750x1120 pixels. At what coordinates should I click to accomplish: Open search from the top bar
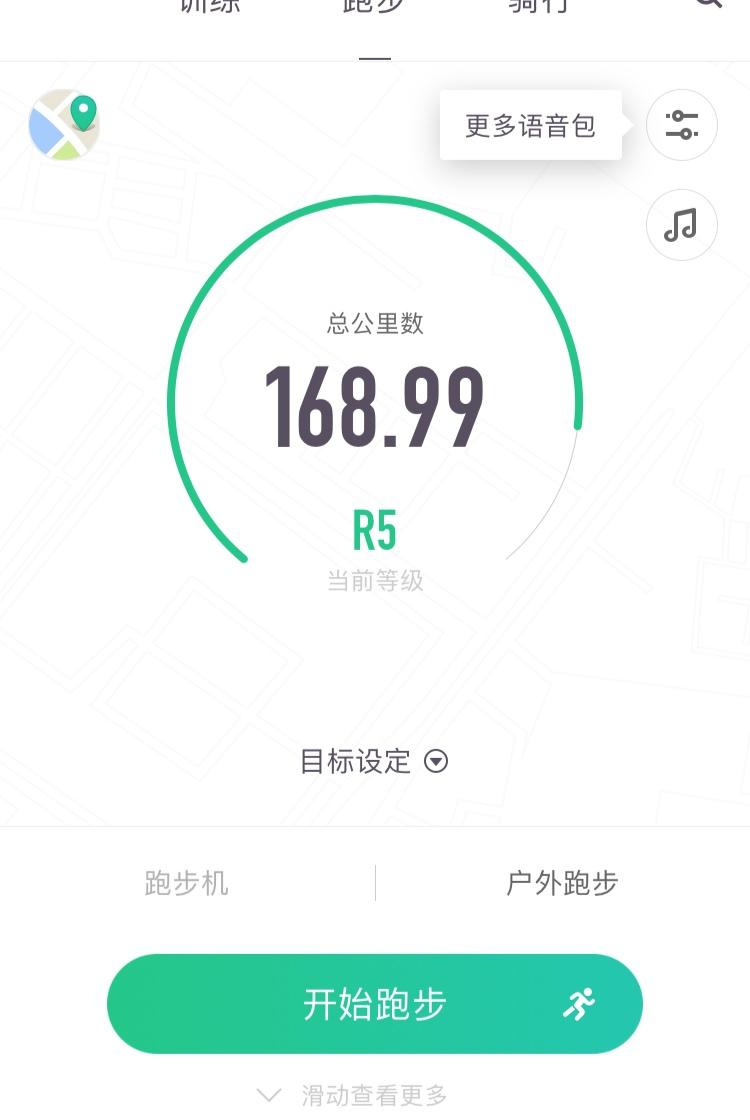709,4
